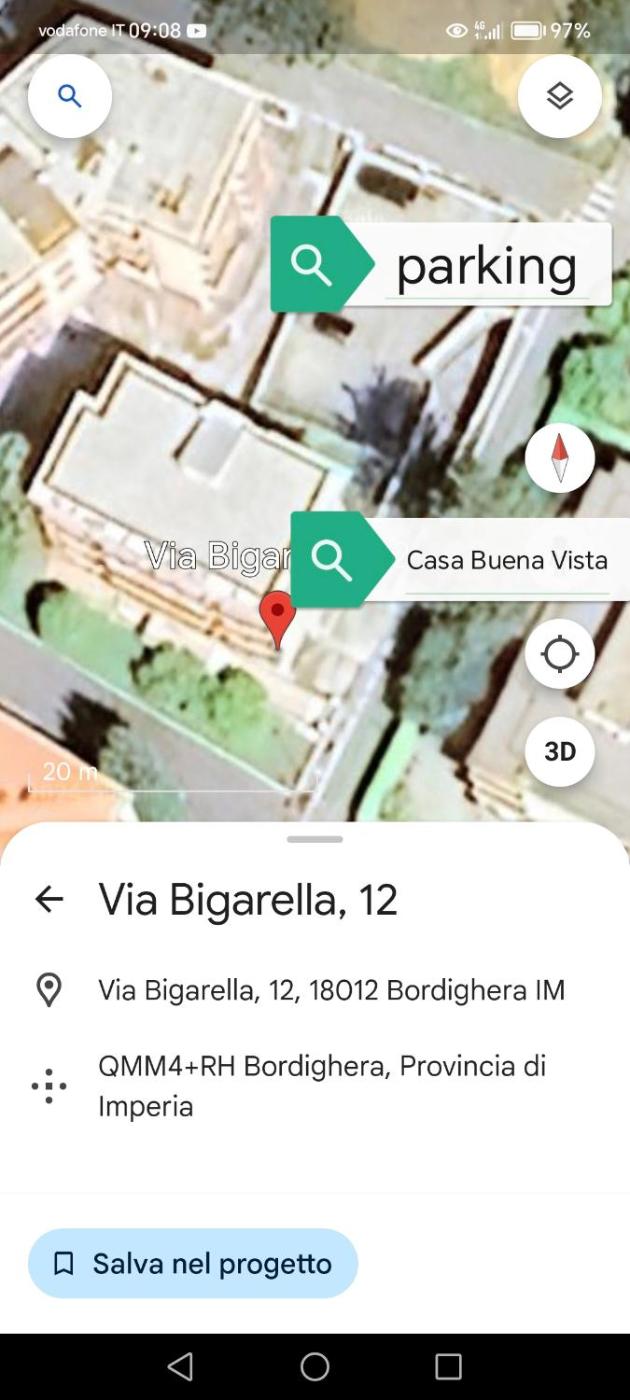Tap the system home button
The image size is (630, 1400).
coord(315,1366)
